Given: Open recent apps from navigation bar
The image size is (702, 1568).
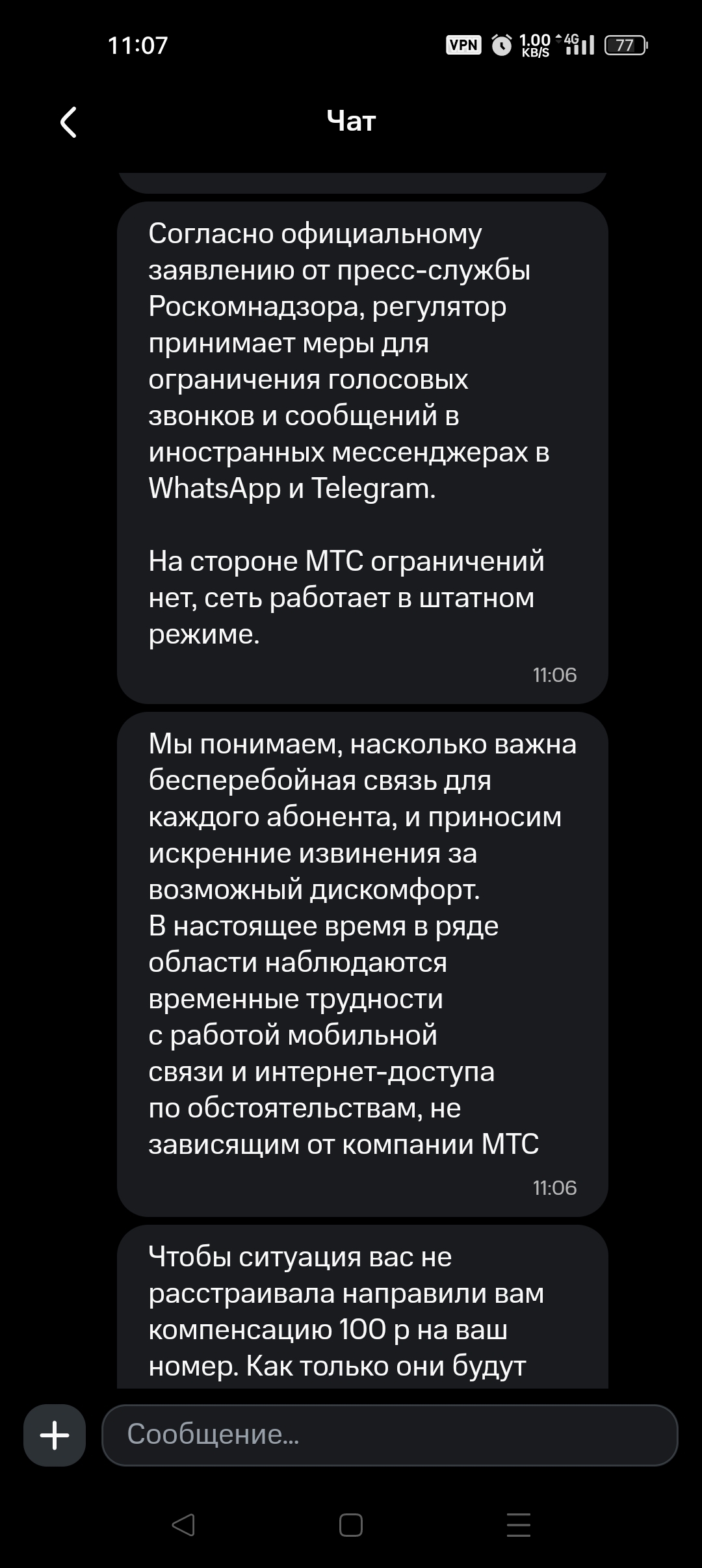Looking at the screenshot, I should coord(518,1524).
